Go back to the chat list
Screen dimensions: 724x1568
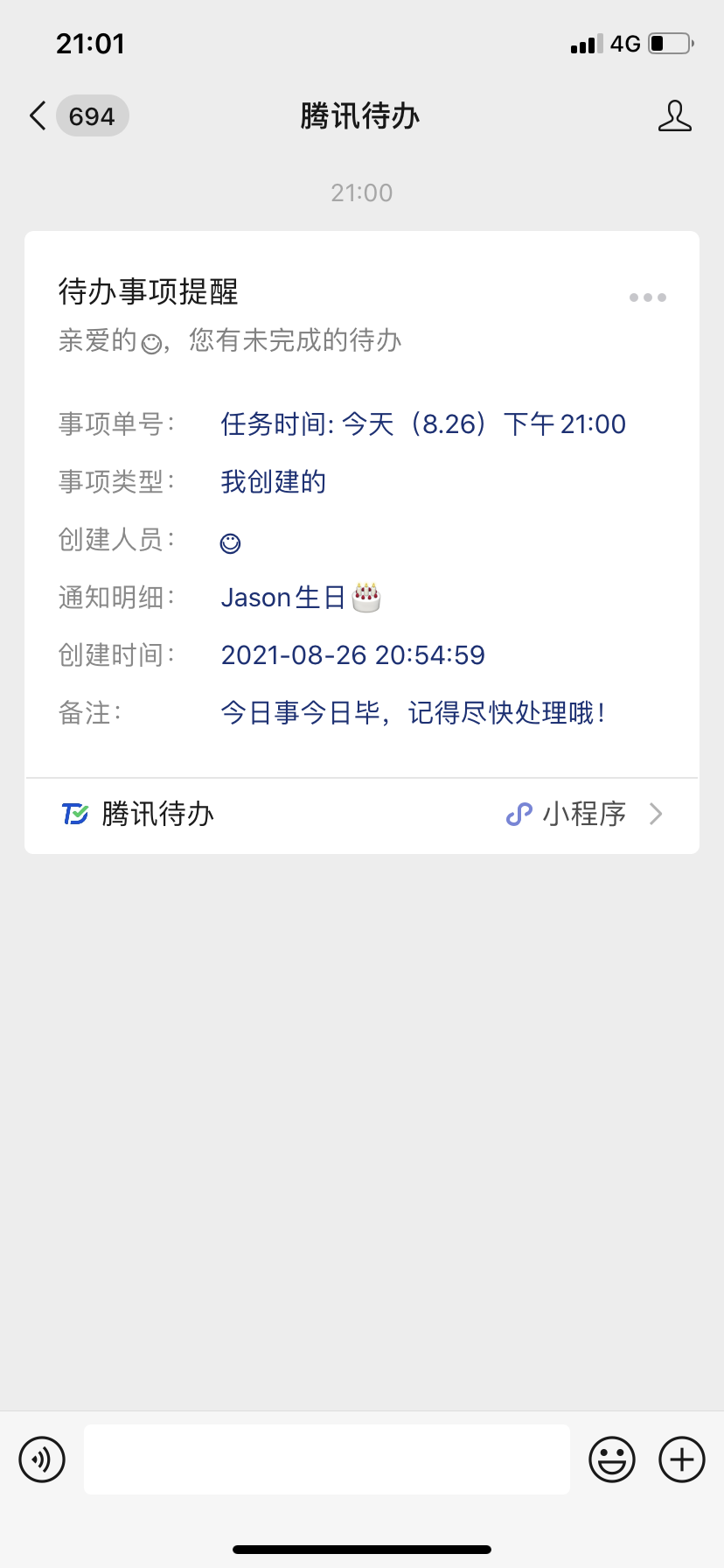pyautogui.click(x=77, y=115)
